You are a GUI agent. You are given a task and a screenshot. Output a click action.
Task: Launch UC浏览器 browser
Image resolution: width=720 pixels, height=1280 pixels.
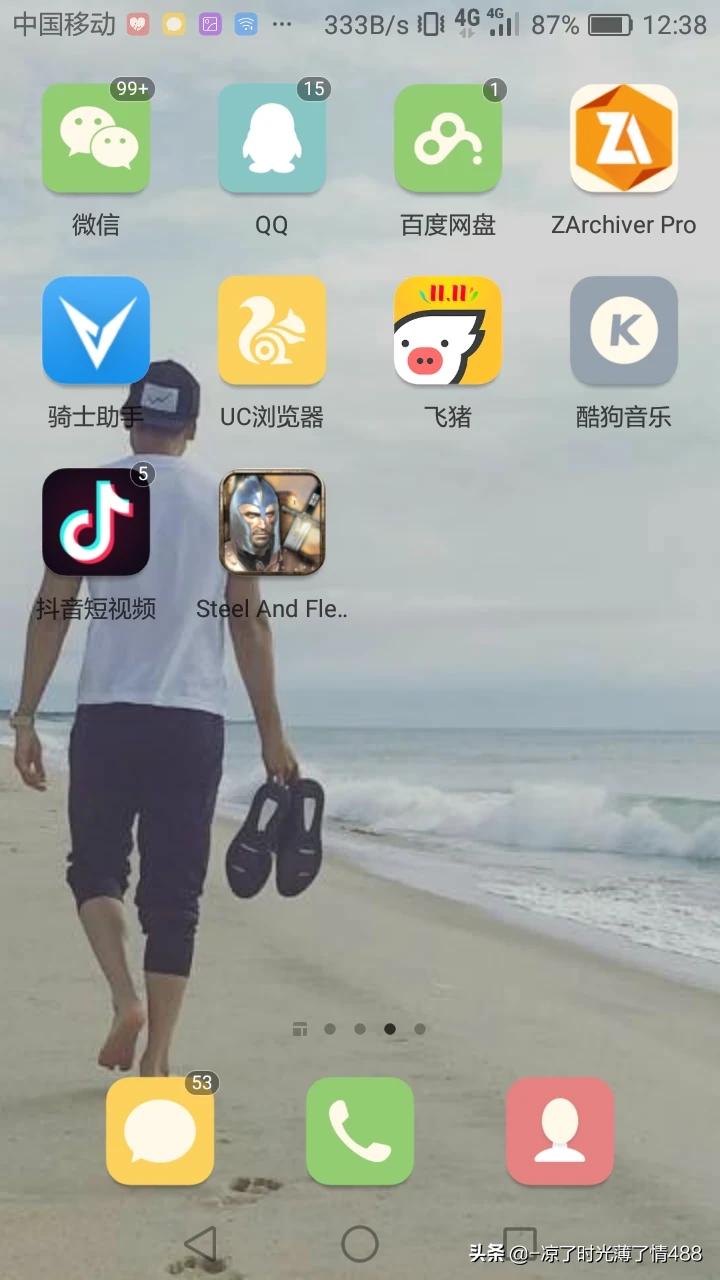[x=272, y=330]
